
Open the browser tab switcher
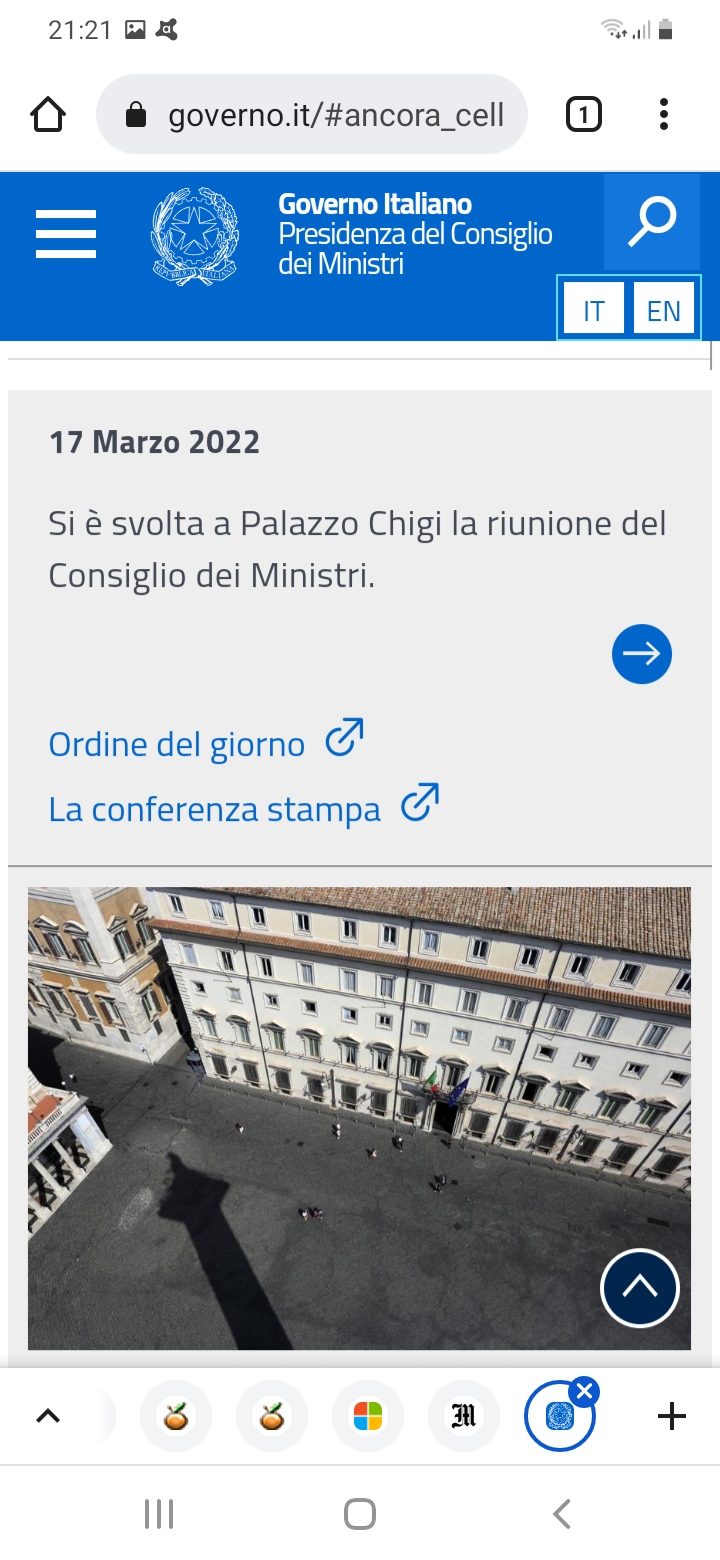(584, 115)
